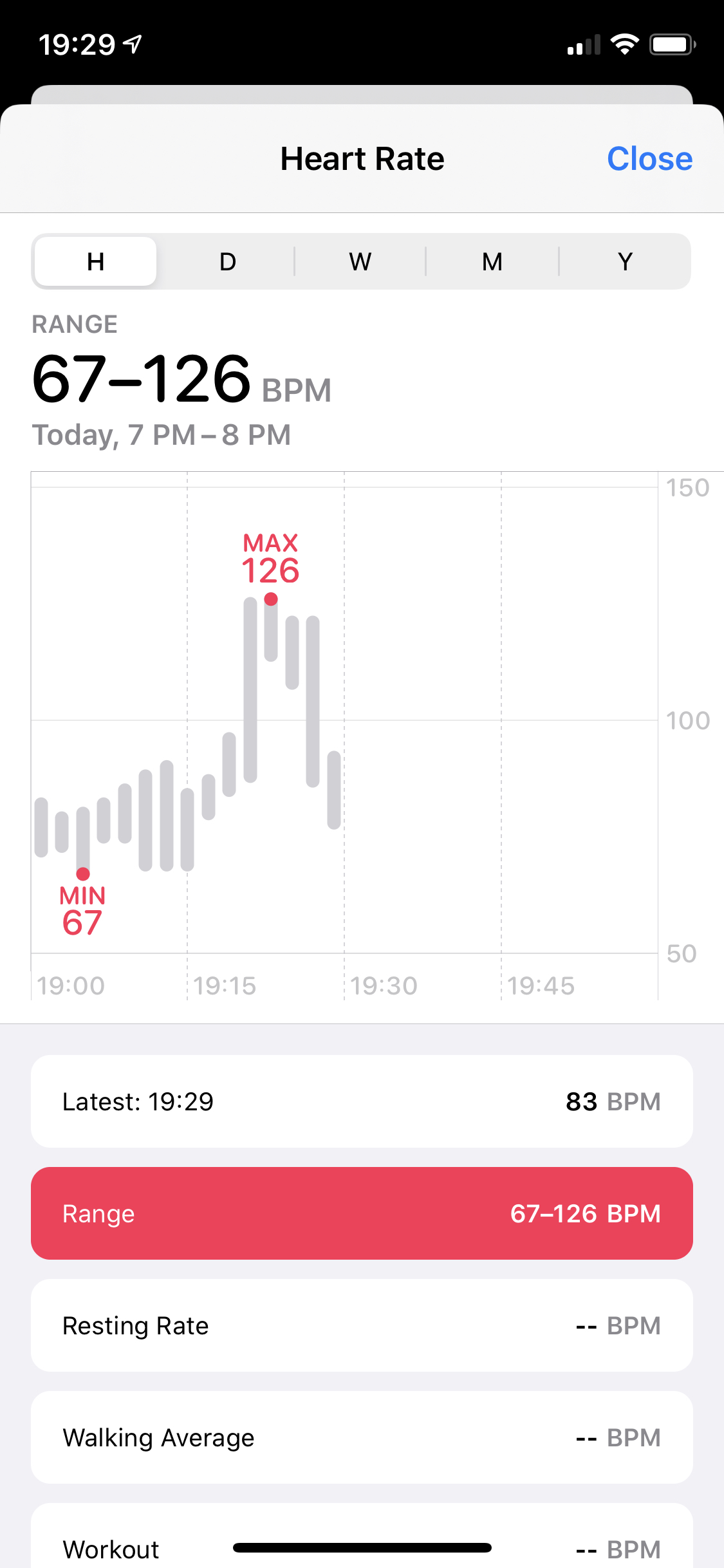Expand the Resting Rate row
Viewport: 724px width, 1568px height.
click(362, 1325)
